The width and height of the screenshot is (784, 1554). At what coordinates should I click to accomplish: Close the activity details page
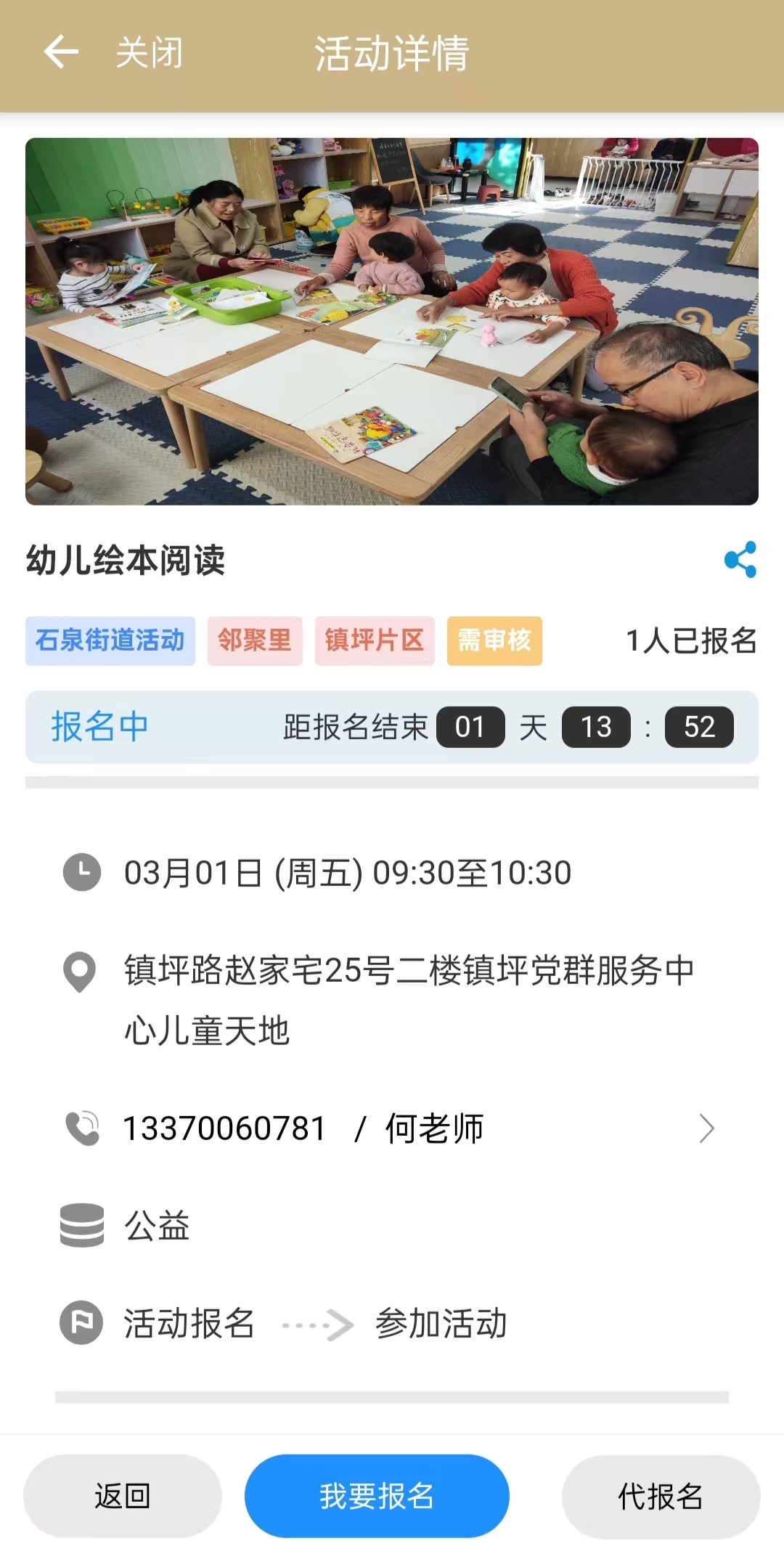click(150, 53)
